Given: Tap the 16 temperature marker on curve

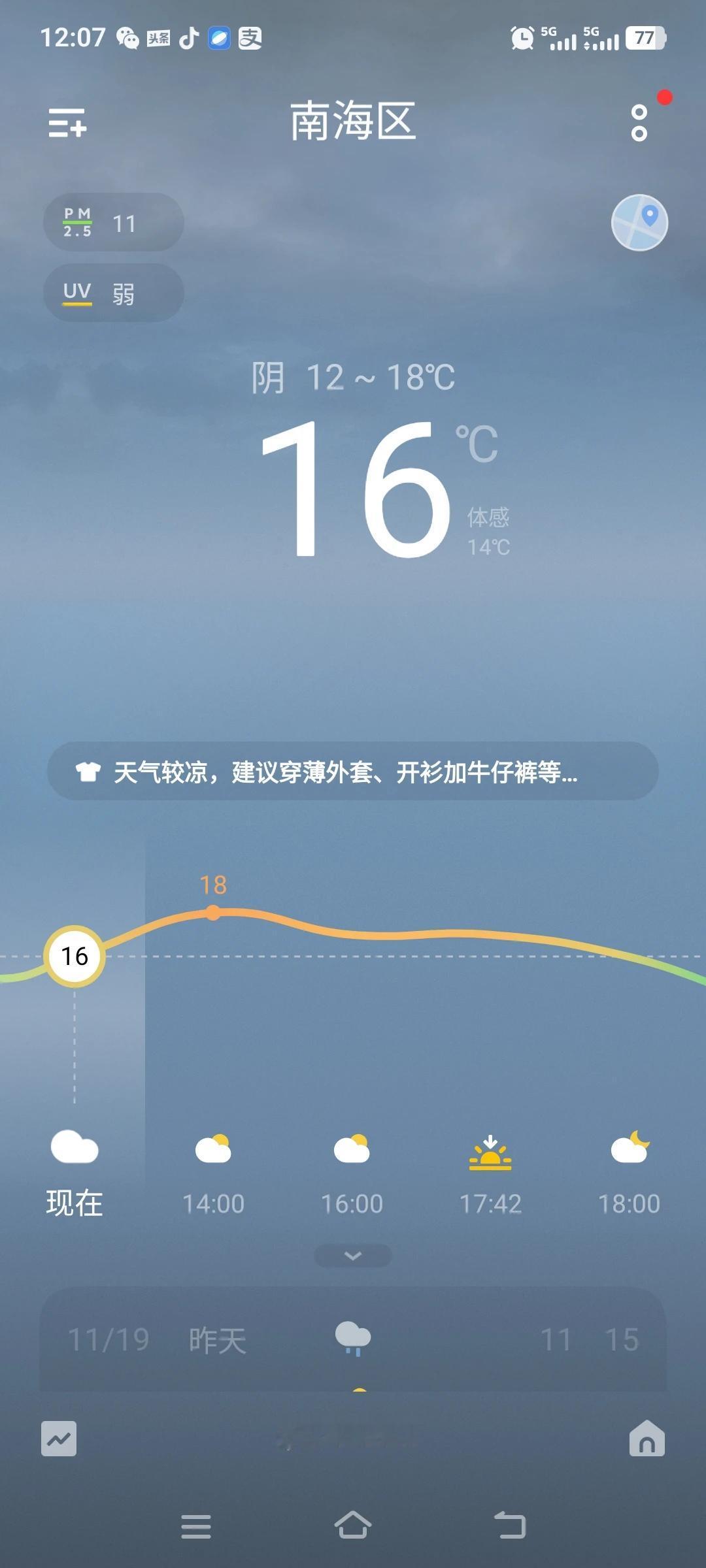Looking at the screenshot, I should (74, 956).
